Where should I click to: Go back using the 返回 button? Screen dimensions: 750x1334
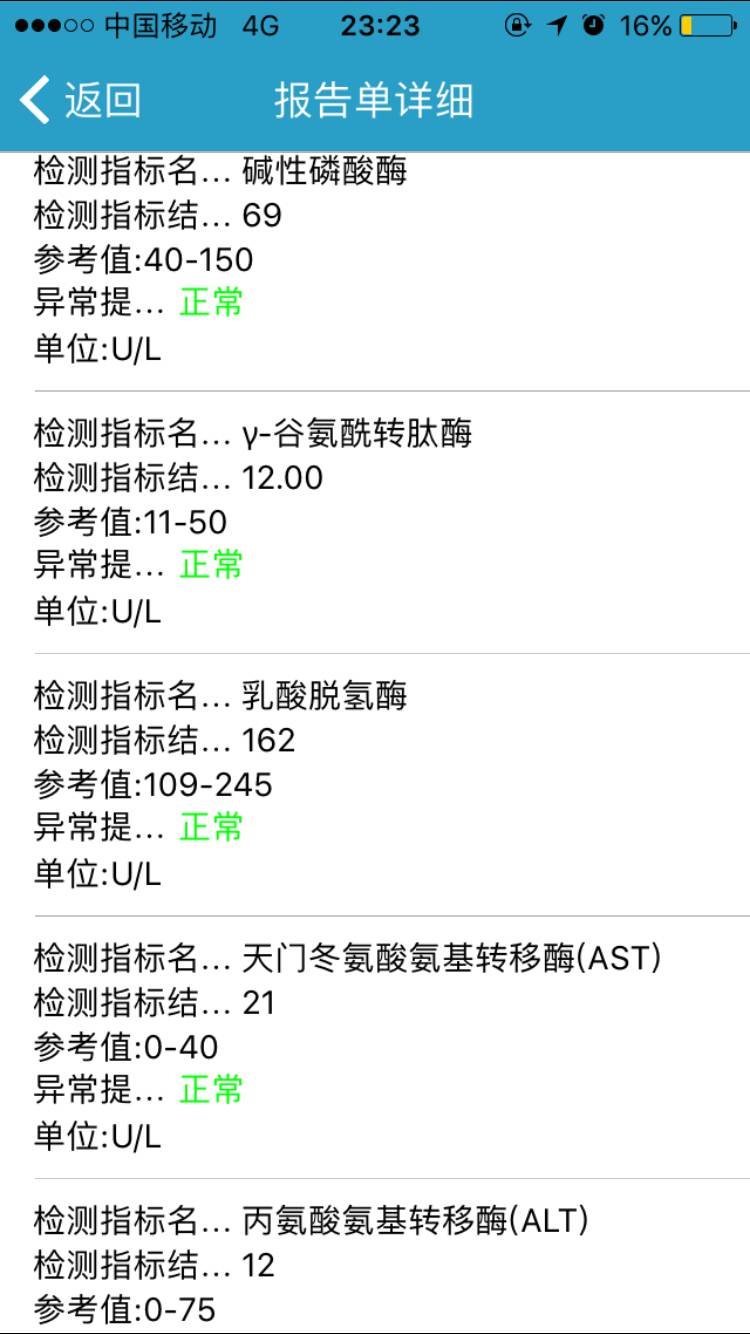(82, 101)
